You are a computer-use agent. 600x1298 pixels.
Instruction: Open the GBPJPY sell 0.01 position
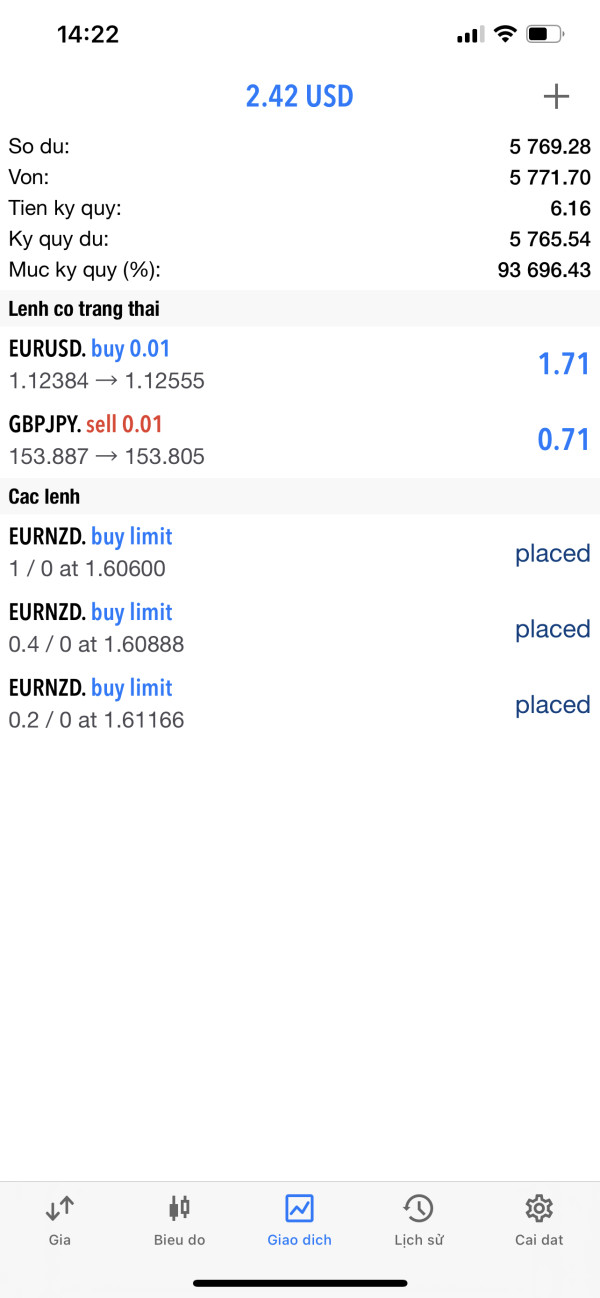click(x=300, y=440)
